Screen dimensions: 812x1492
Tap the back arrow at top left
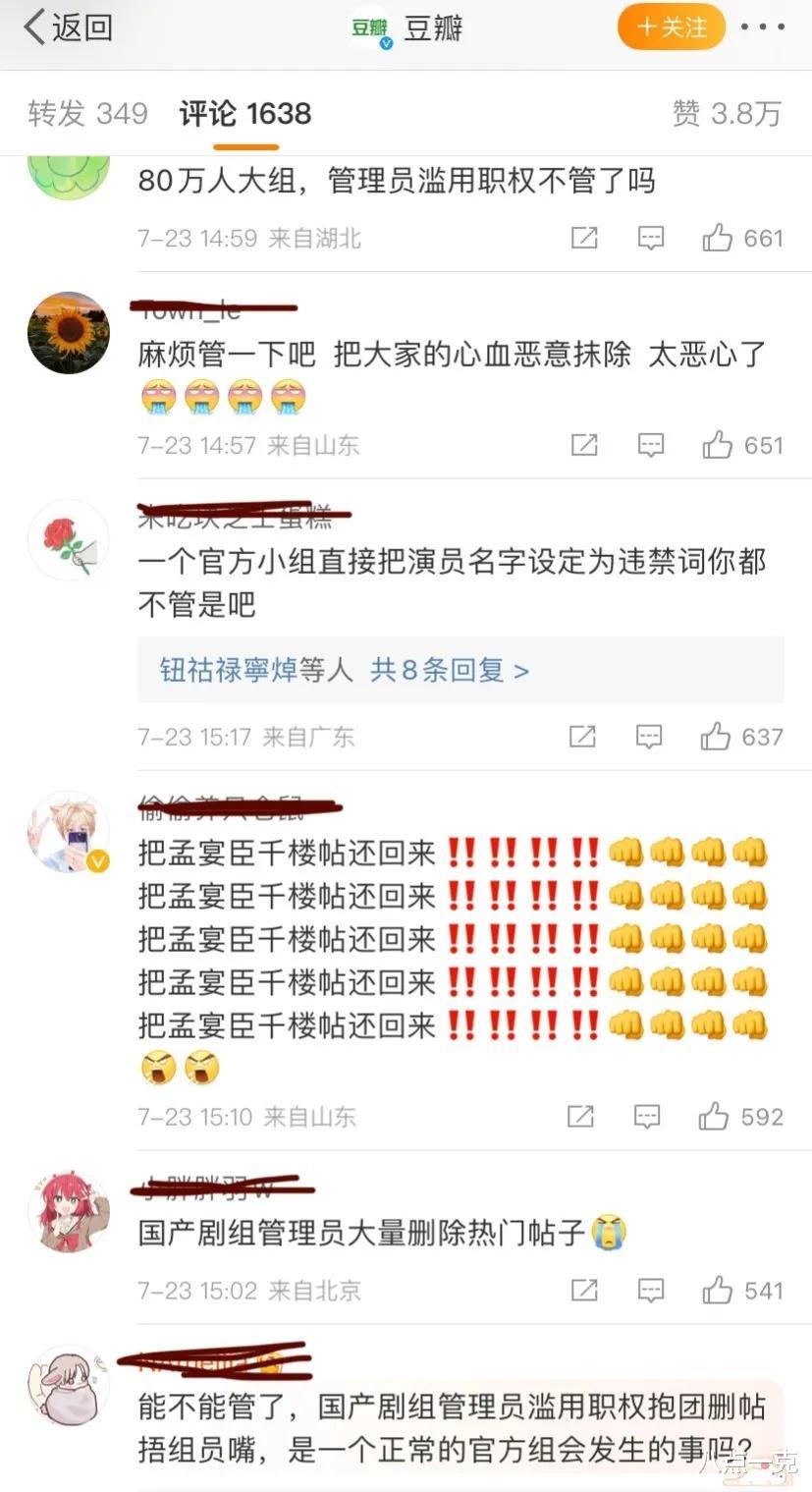click(34, 28)
